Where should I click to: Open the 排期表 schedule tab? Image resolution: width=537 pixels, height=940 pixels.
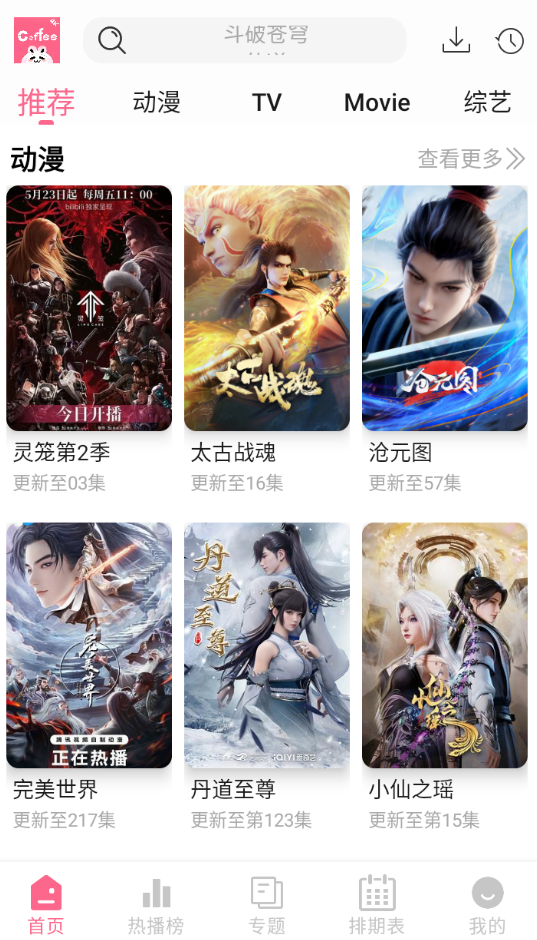coord(376,905)
